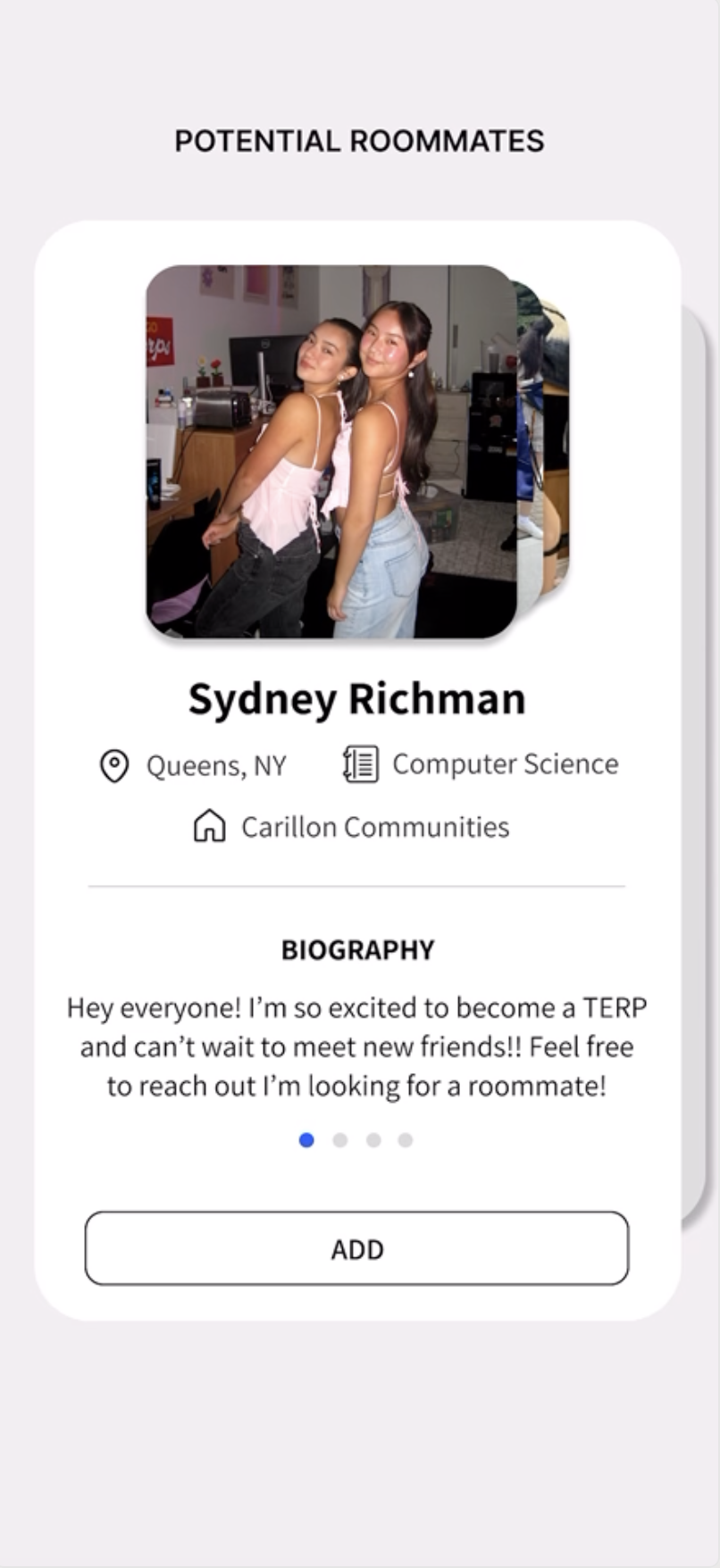View the next photo peeking behind

pyautogui.click(x=545, y=446)
